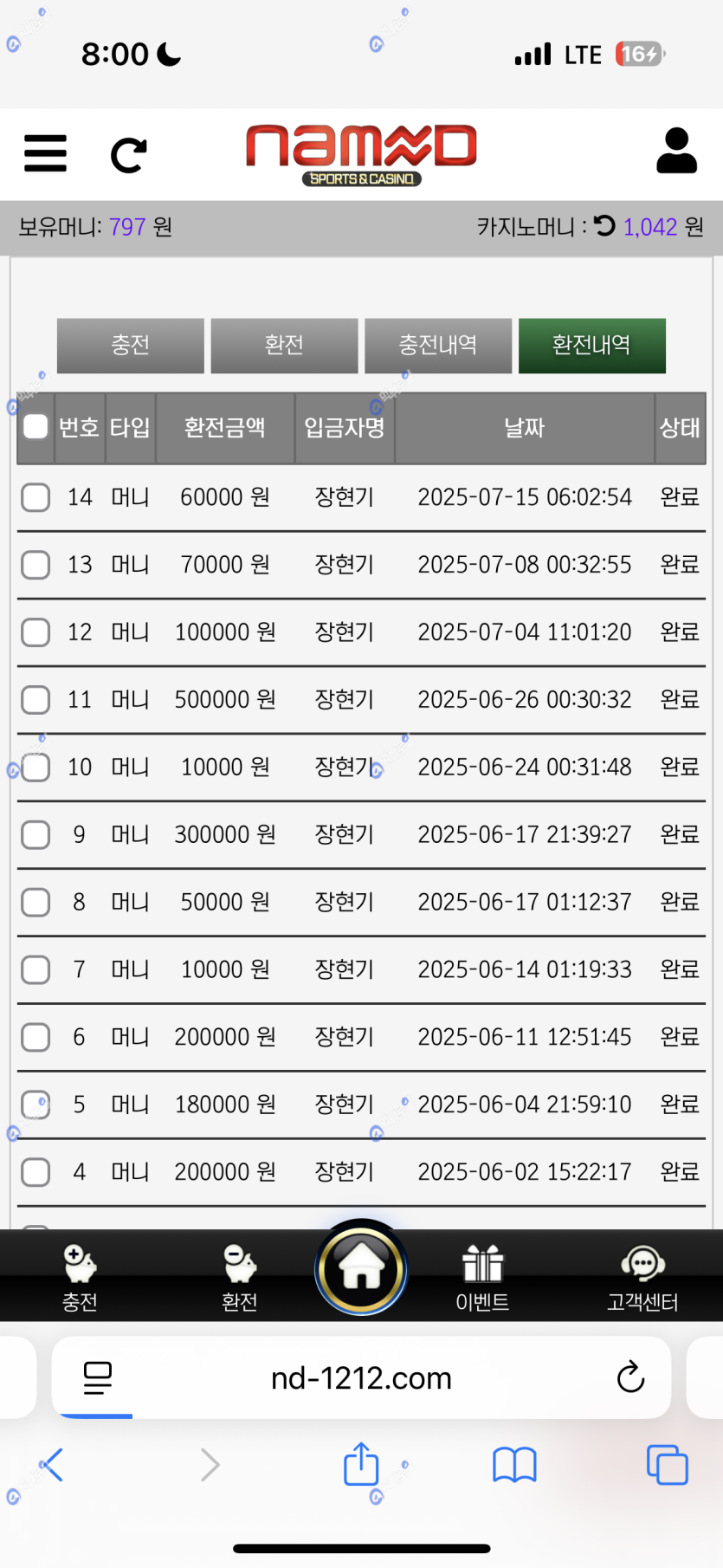723x1568 pixels.
Task: Open the user profile icon
Action: coord(676,152)
